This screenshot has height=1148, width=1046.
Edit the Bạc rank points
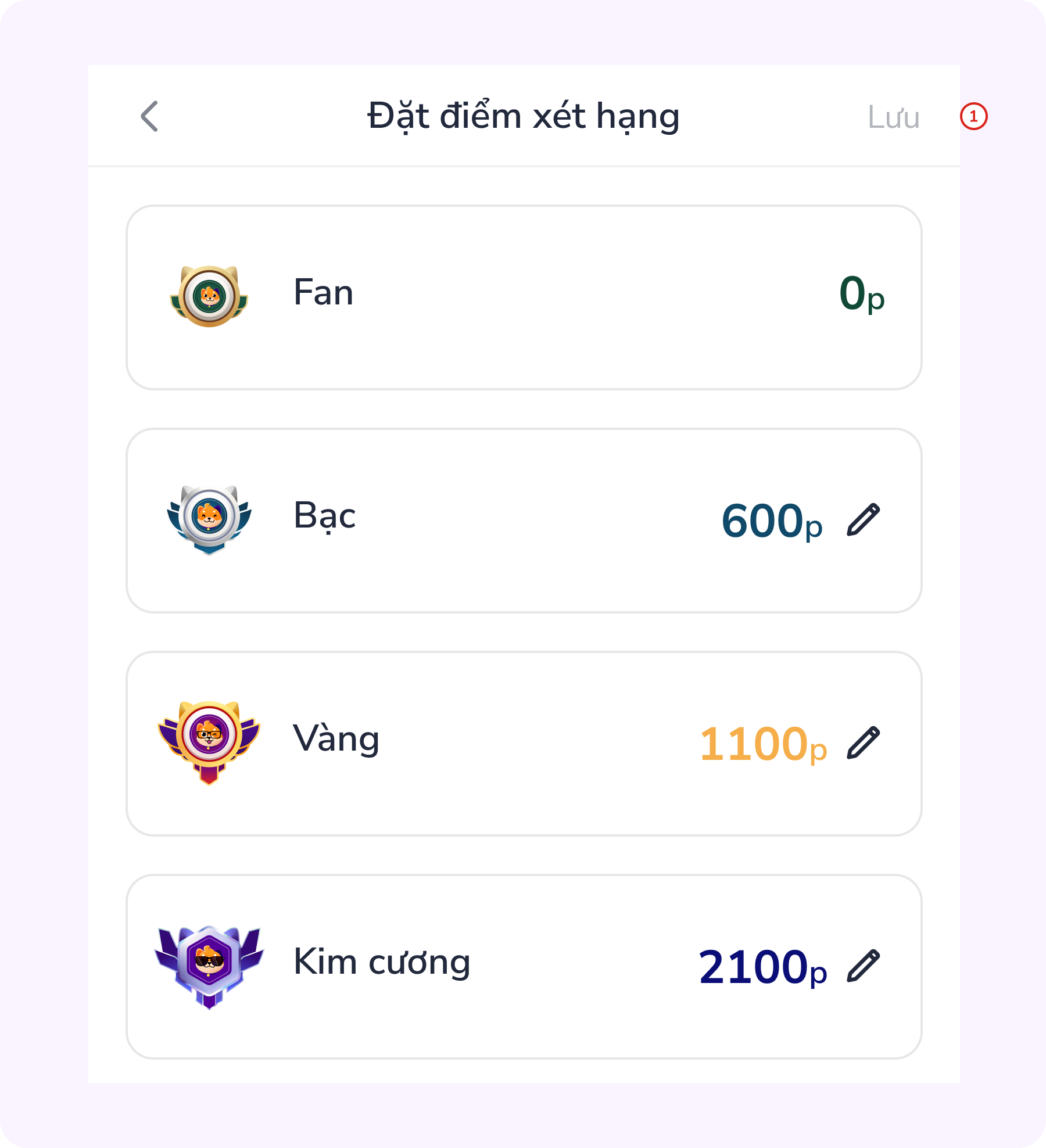coord(864,519)
